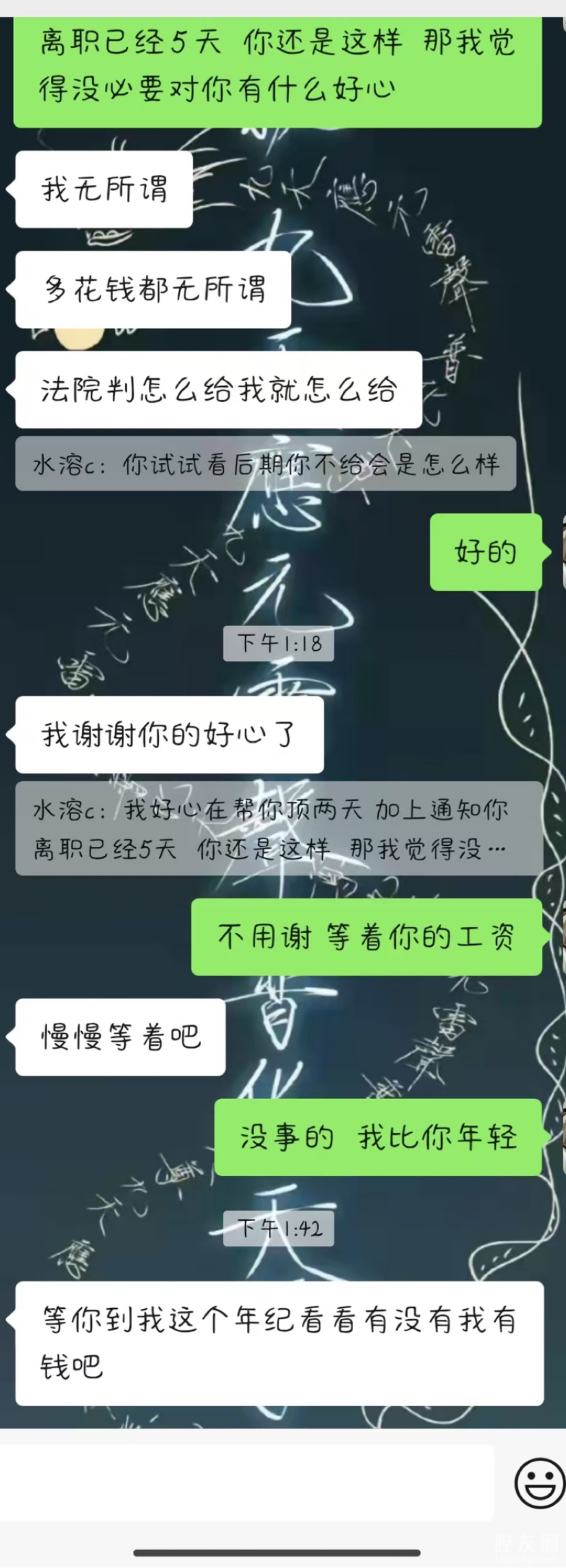Jump to quoted message about 你试试看后期
This screenshot has height=1568, width=566.
[266, 464]
